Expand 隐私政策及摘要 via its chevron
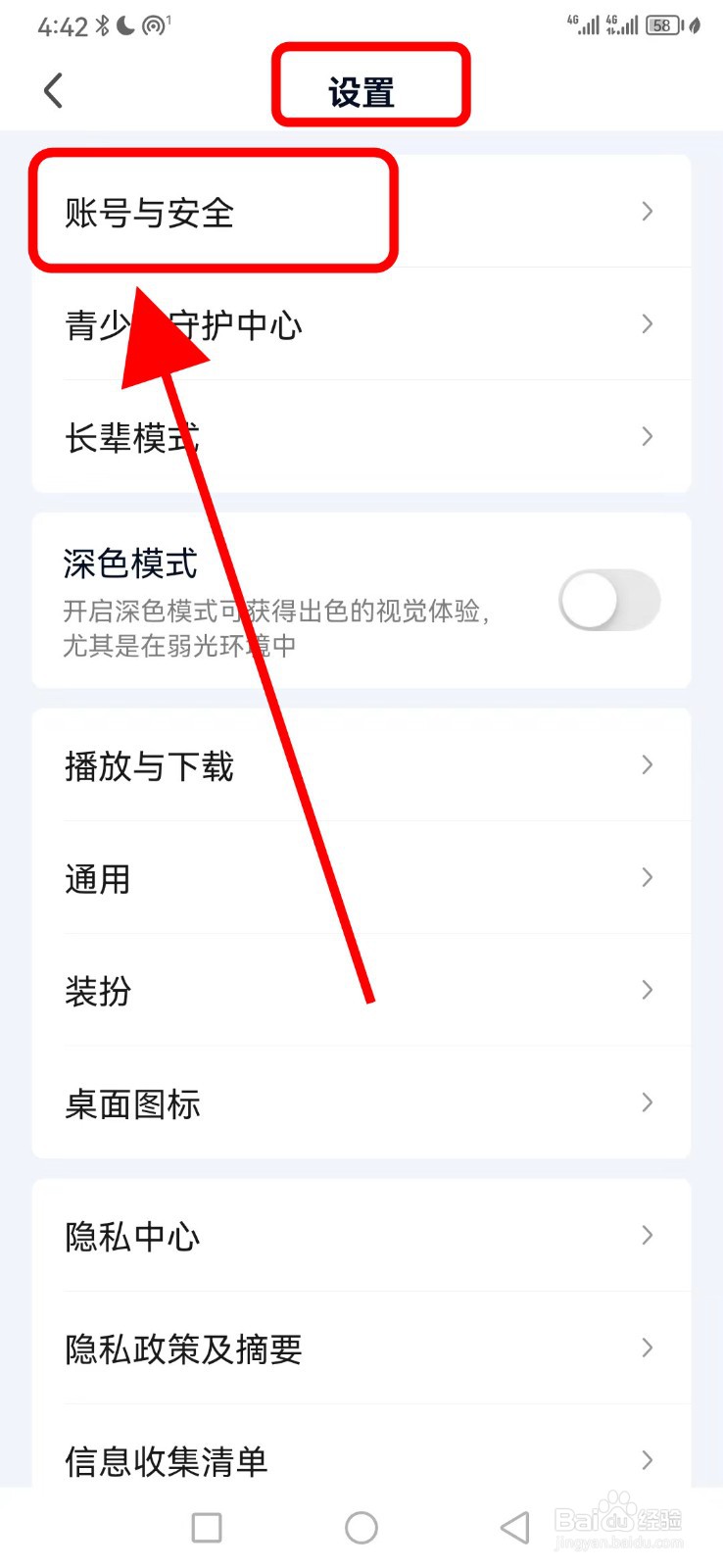 (x=646, y=1348)
